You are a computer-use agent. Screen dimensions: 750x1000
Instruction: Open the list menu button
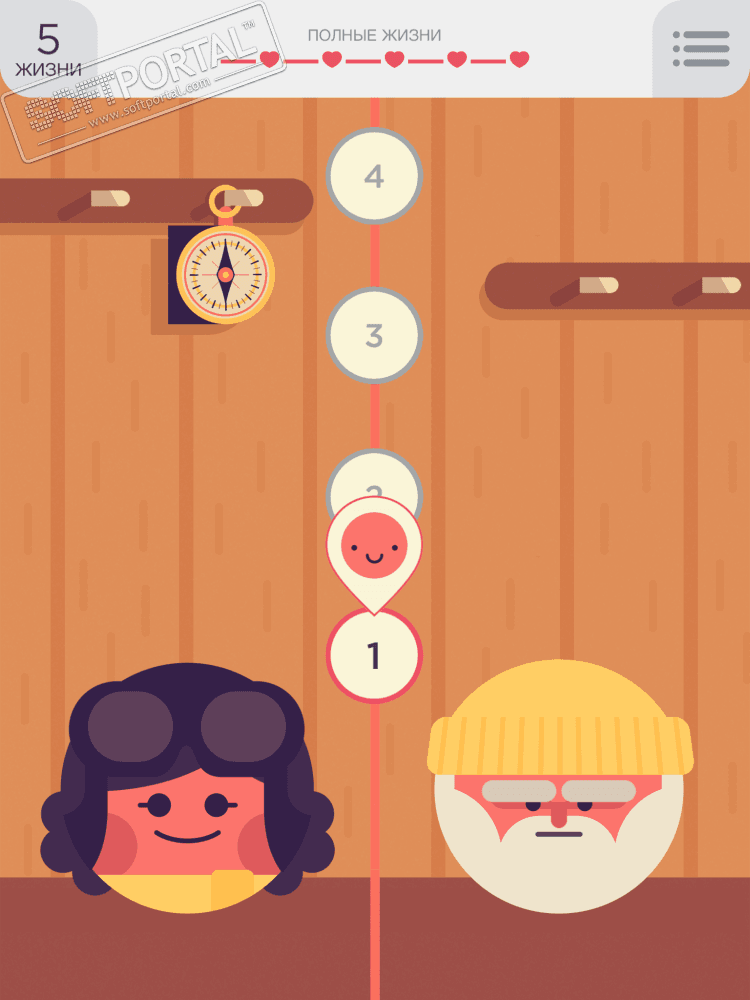tap(700, 48)
